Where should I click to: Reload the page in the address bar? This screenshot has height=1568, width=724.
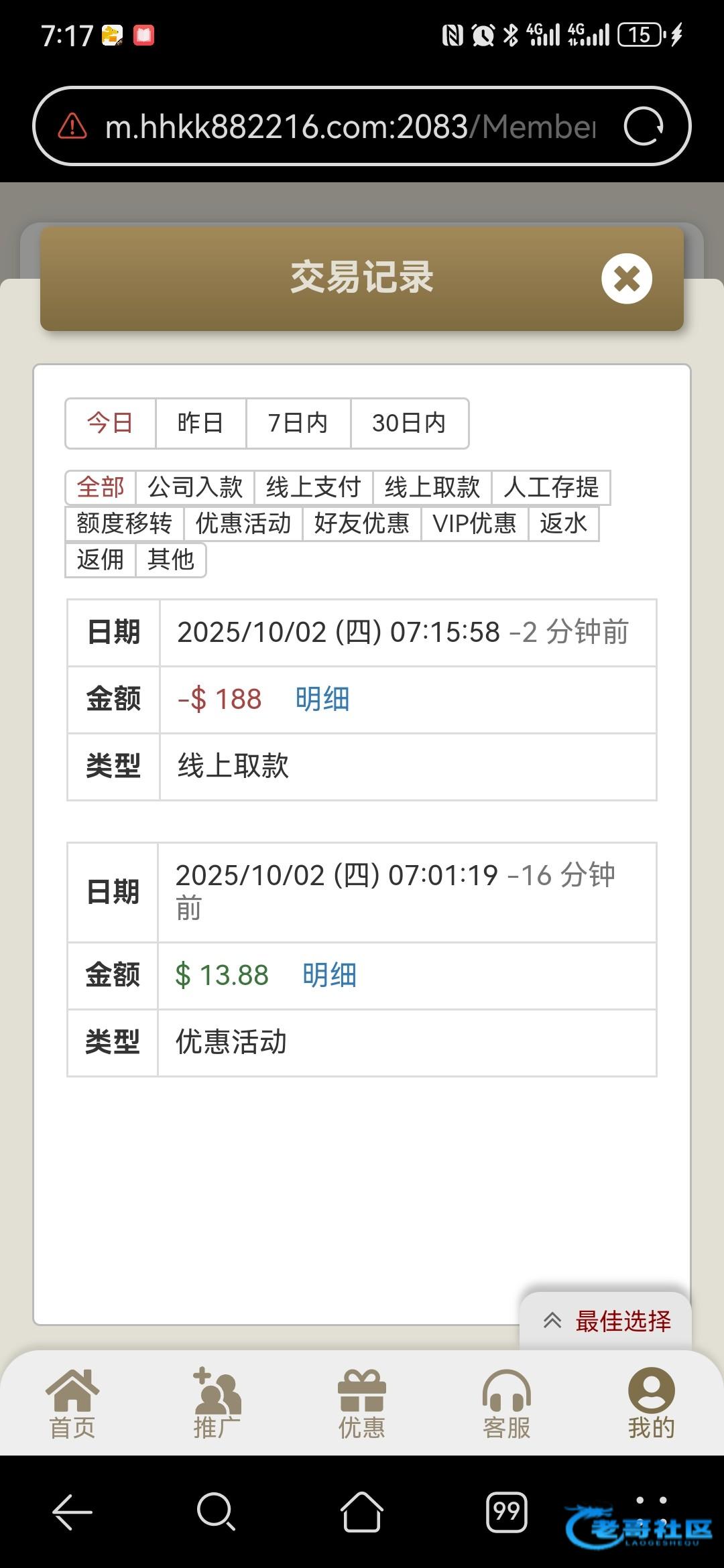pos(644,126)
